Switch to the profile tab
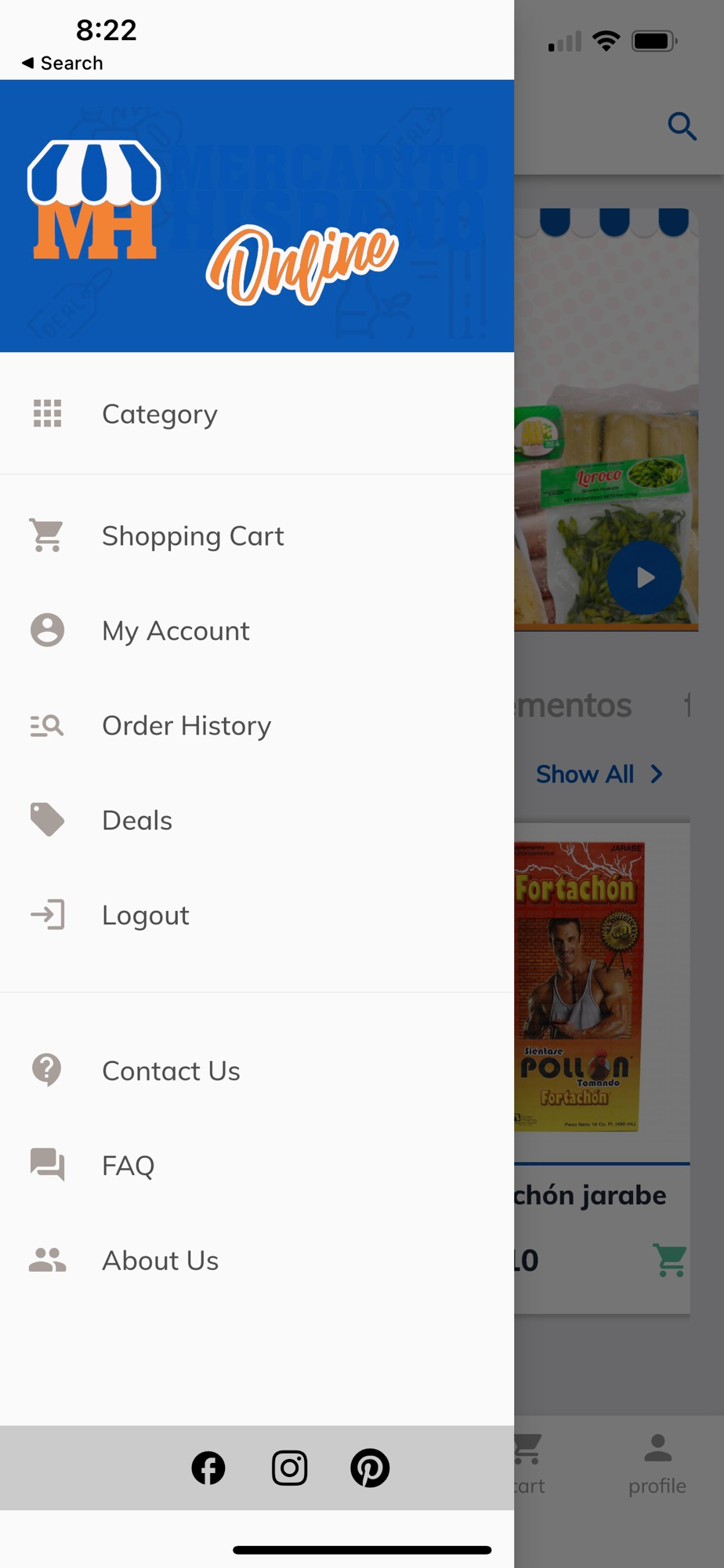This screenshot has width=724, height=1568. [657, 1463]
